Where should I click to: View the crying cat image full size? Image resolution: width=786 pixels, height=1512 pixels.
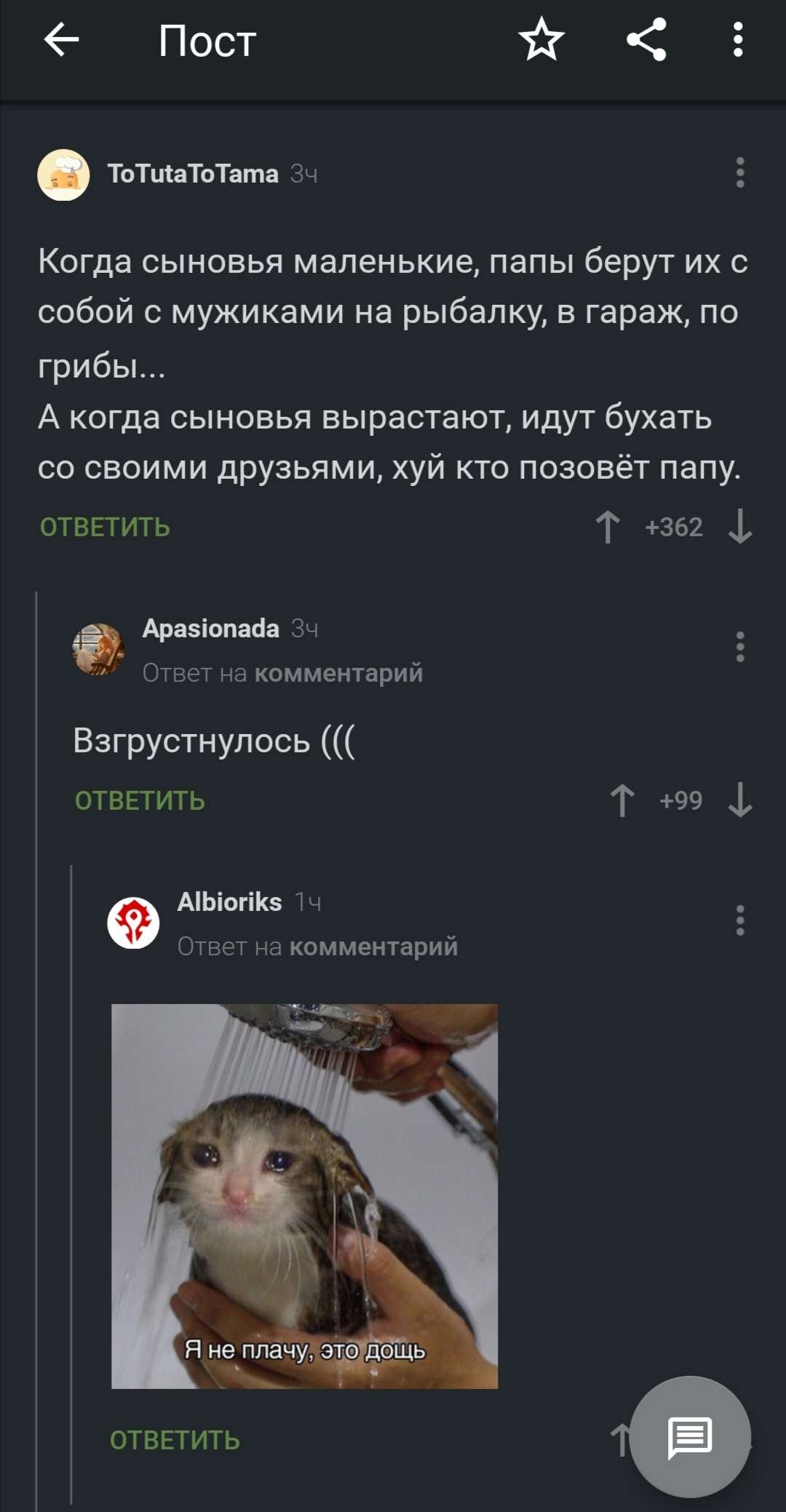coord(304,1195)
